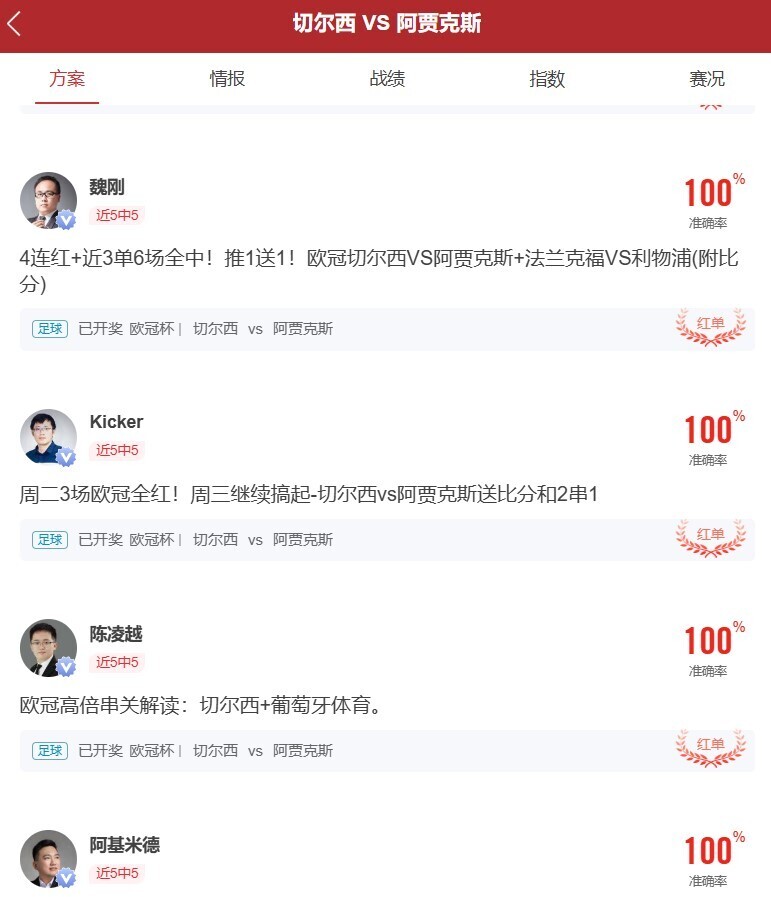
Task: View 陈凌越's profile avatar
Action: (x=48, y=647)
